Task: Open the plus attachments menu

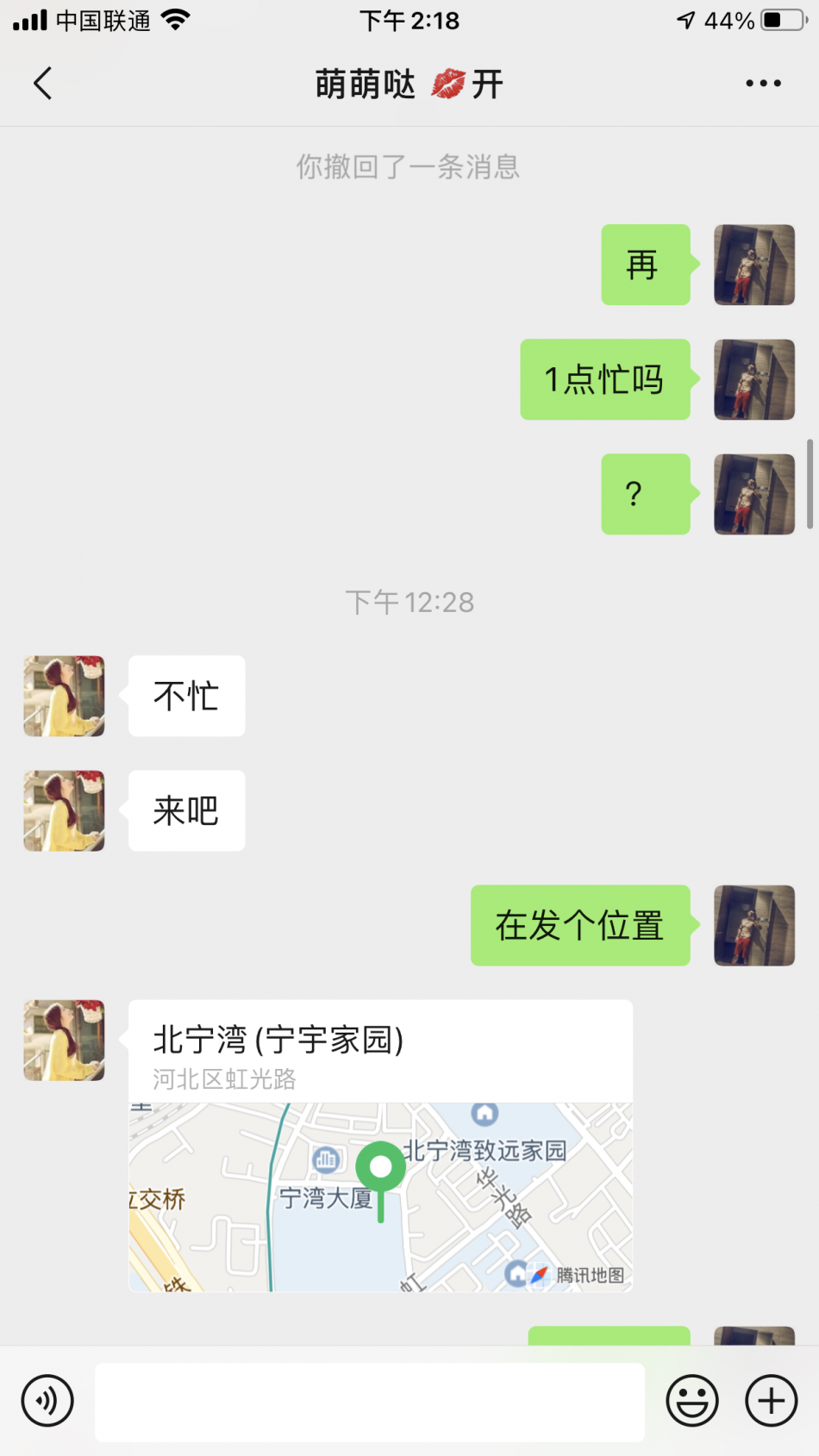Action: 771,1401
